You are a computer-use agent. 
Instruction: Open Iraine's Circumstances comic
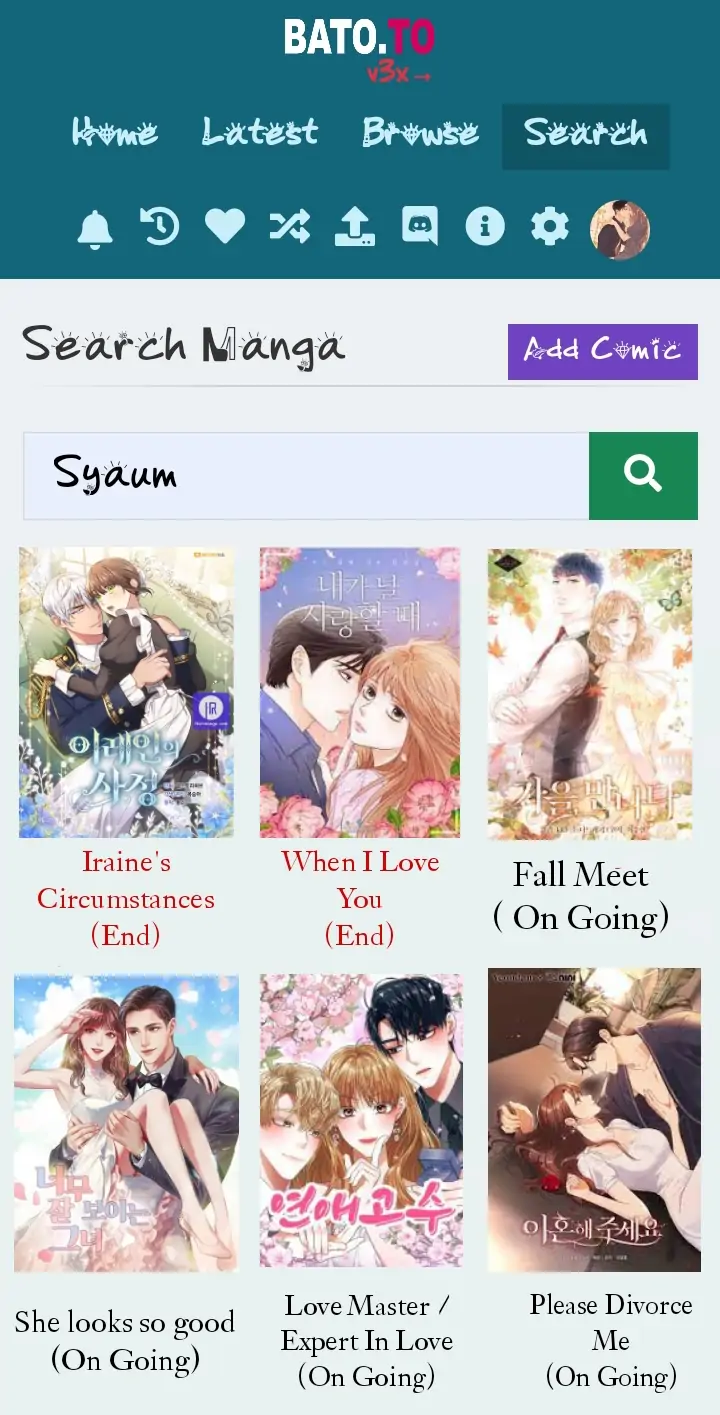[126, 692]
